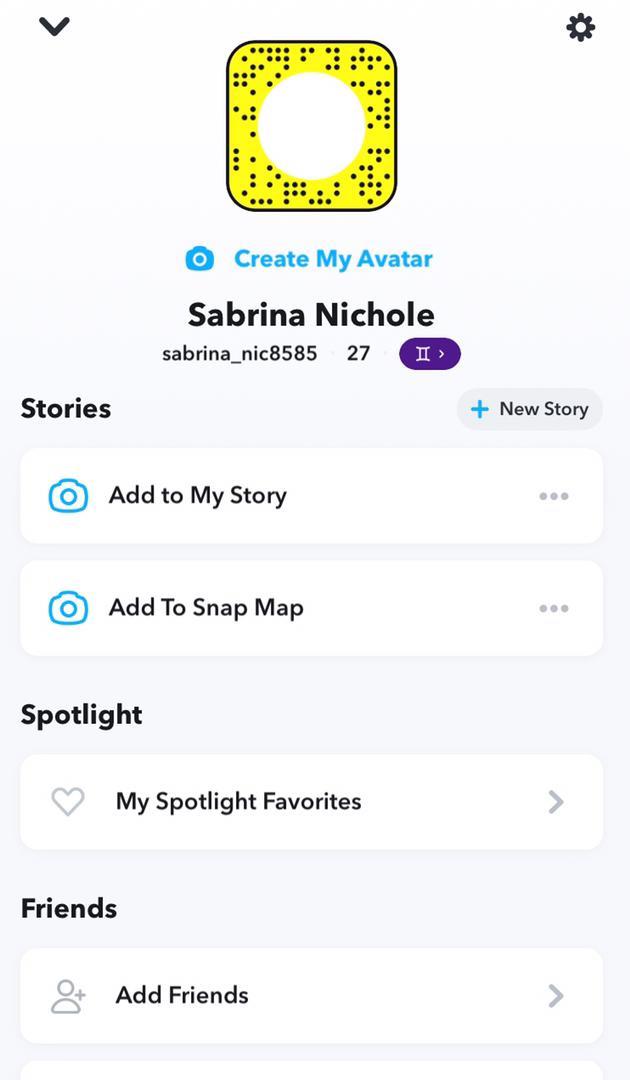
Task: Tap Create My Avatar
Action: (x=310, y=259)
